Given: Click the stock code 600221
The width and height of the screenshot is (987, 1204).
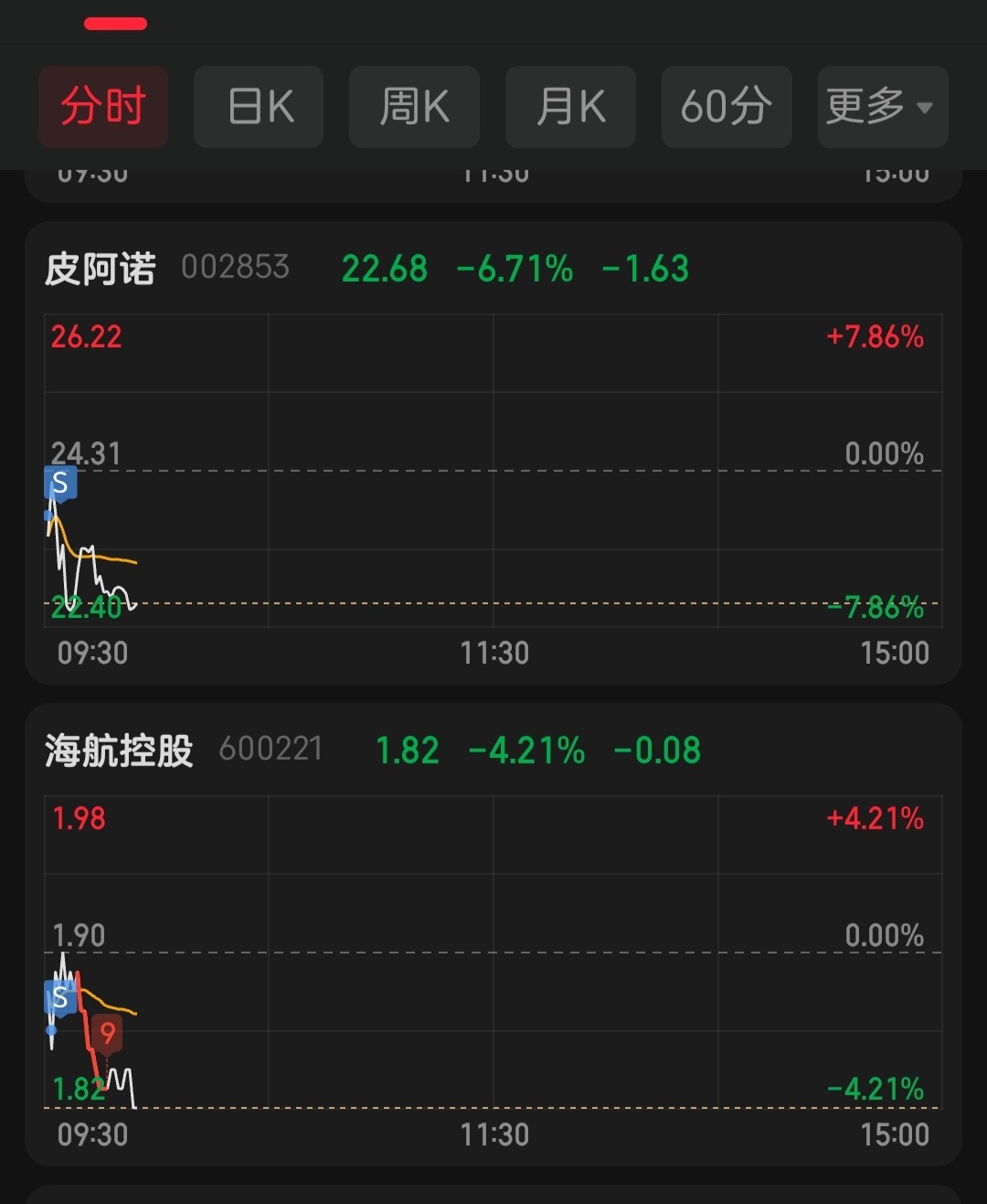Looking at the screenshot, I should click(x=270, y=748).
